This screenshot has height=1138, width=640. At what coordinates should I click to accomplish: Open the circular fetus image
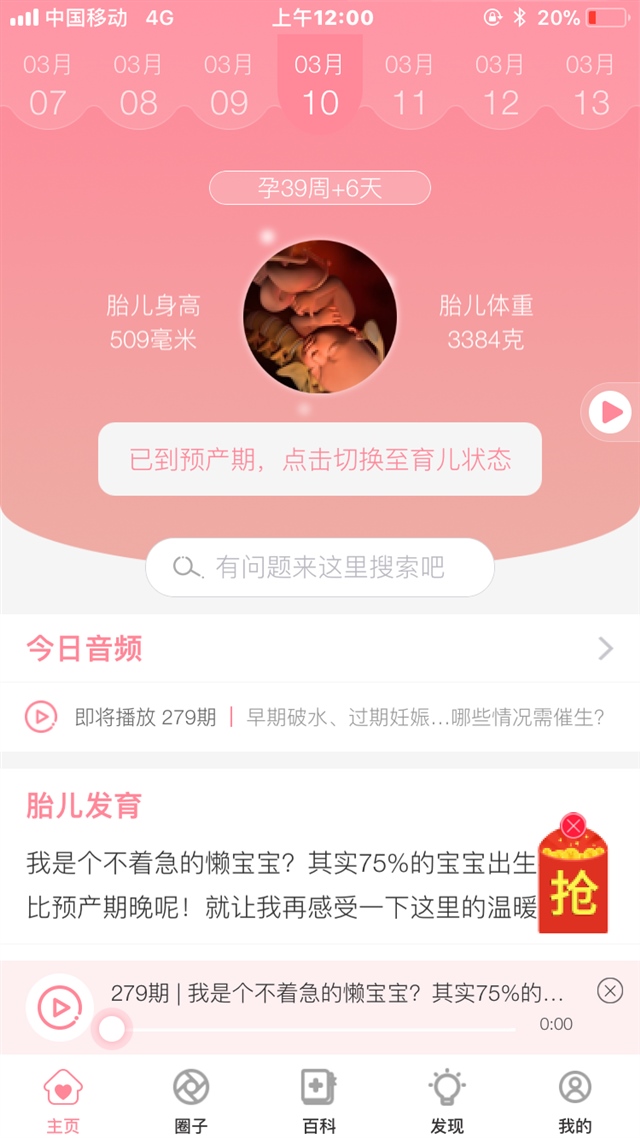click(320, 316)
